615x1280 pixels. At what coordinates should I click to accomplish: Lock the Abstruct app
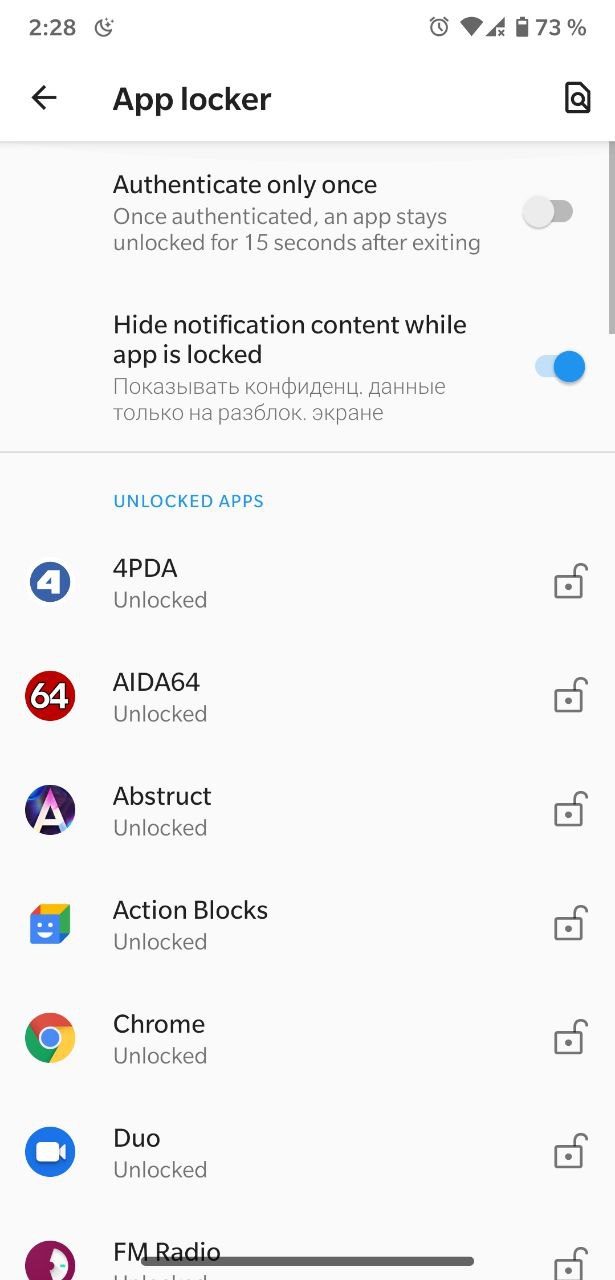click(x=569, y=811)
